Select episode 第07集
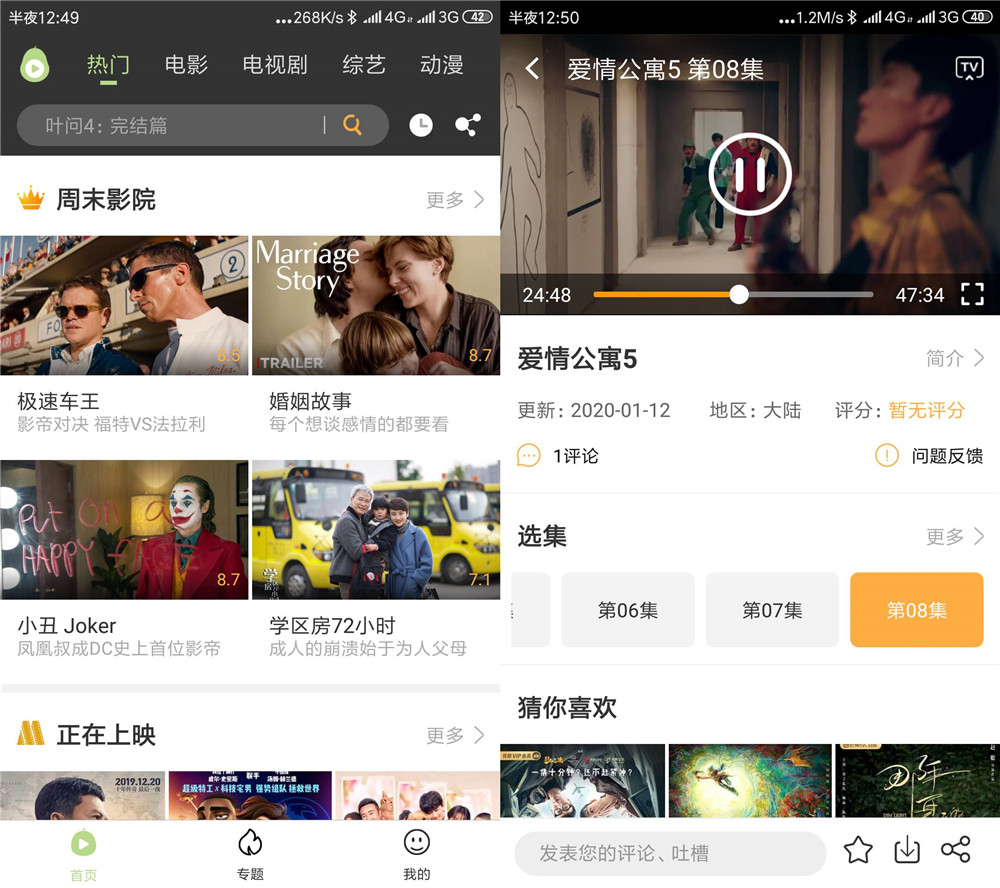The height and width of the screenshot is (888, 1000). click(x=772, y=610)
